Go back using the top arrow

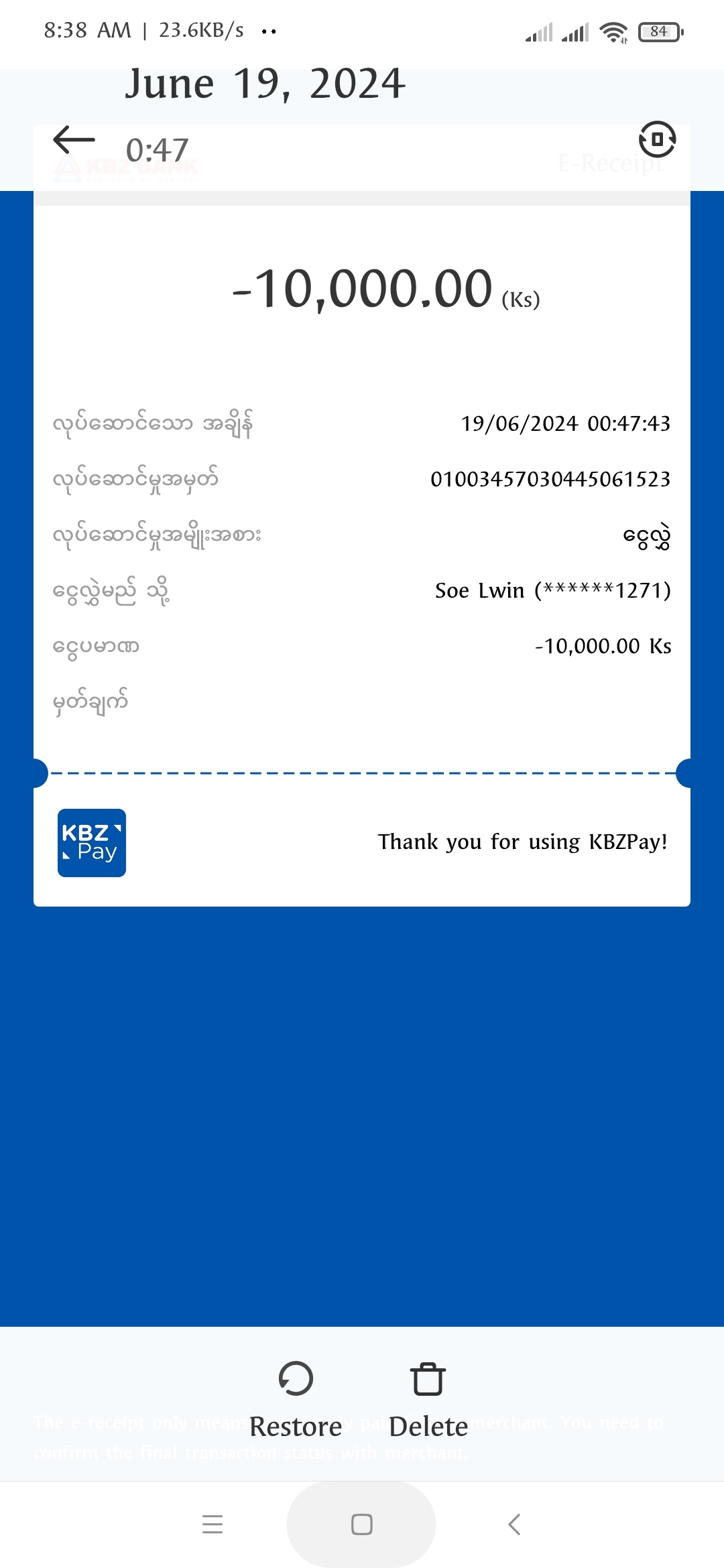(x=74, y=140)
